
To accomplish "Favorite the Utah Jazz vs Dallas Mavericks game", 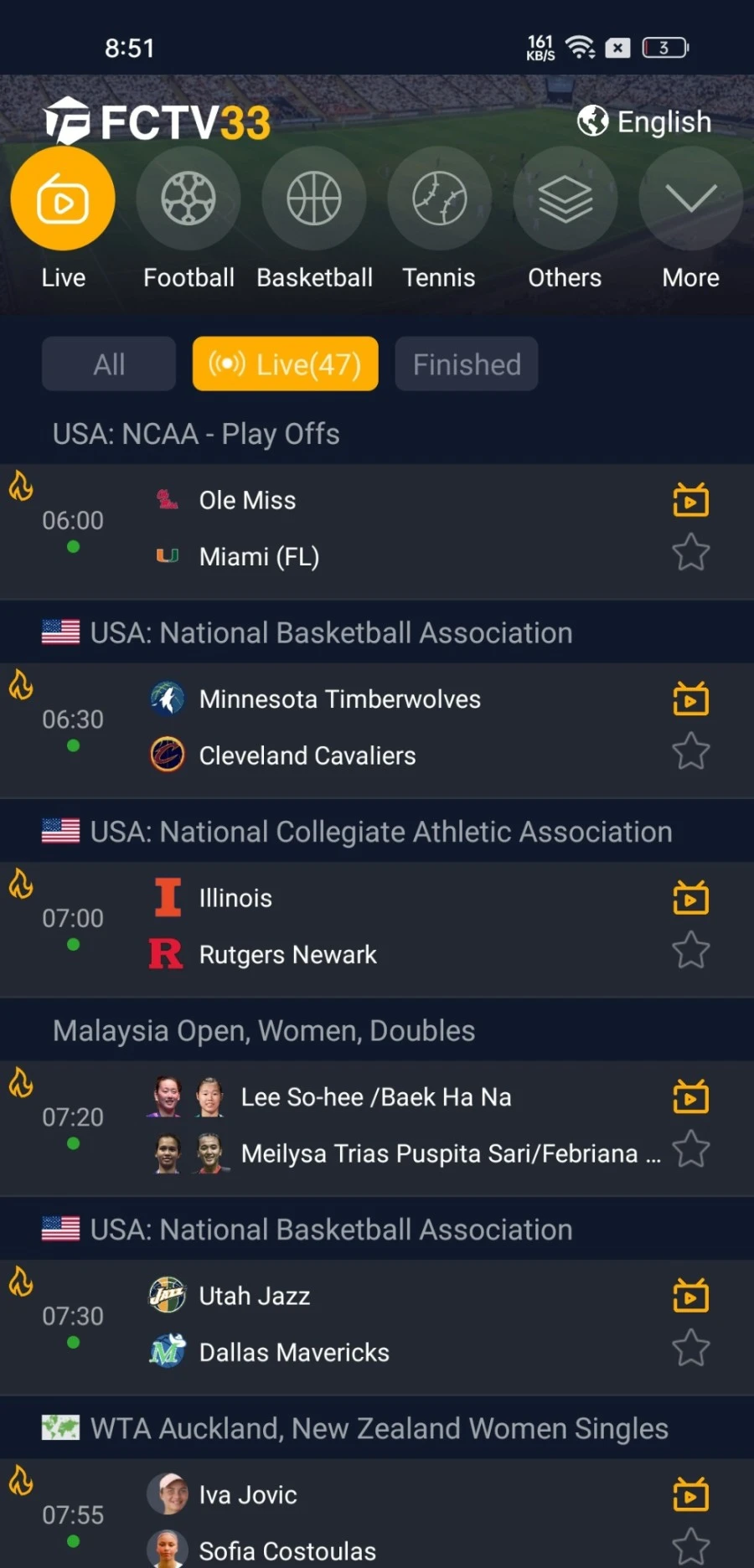I will click(x=691, y=1349).
